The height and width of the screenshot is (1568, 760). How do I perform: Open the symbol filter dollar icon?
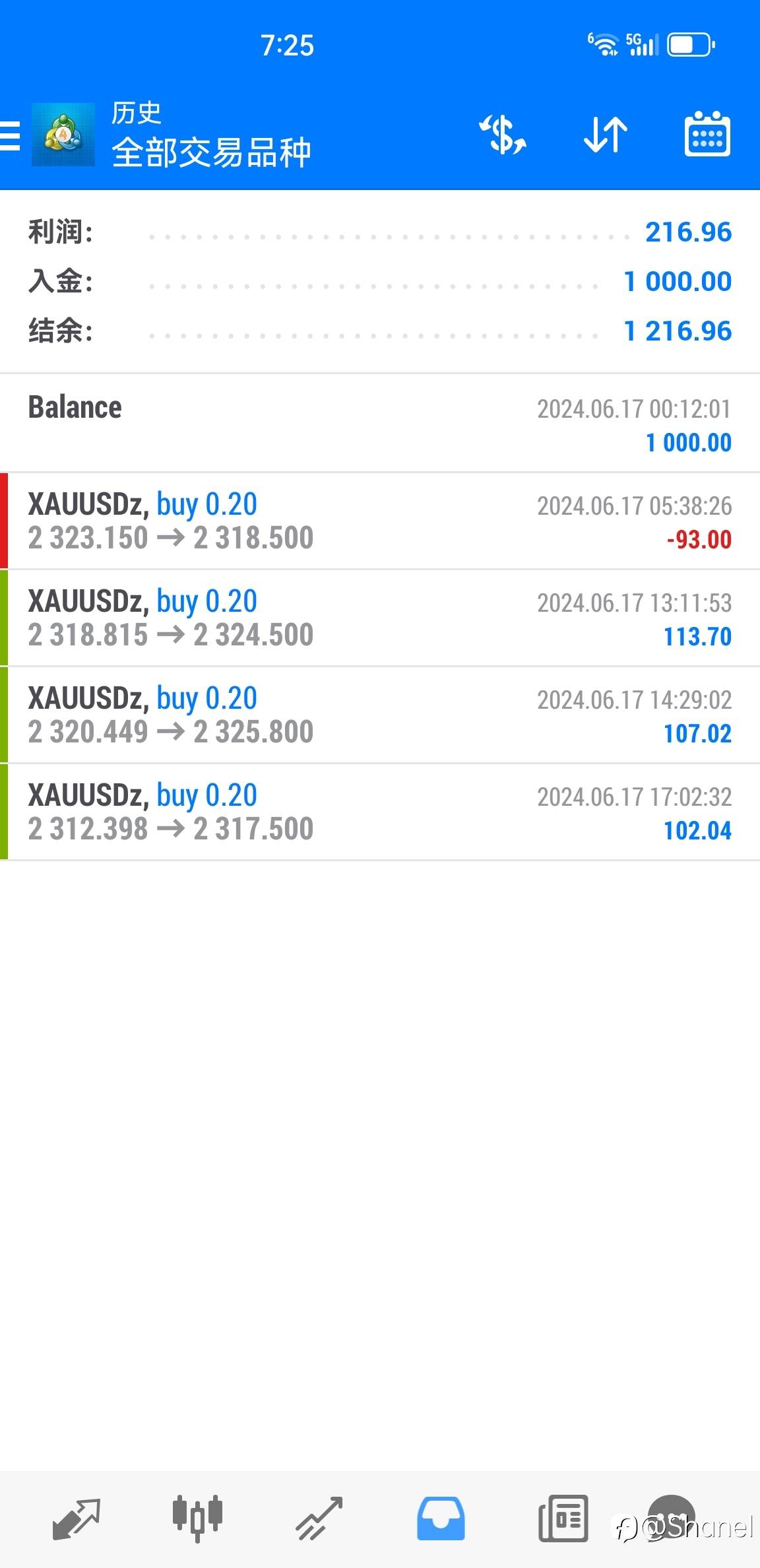(503, 135)
